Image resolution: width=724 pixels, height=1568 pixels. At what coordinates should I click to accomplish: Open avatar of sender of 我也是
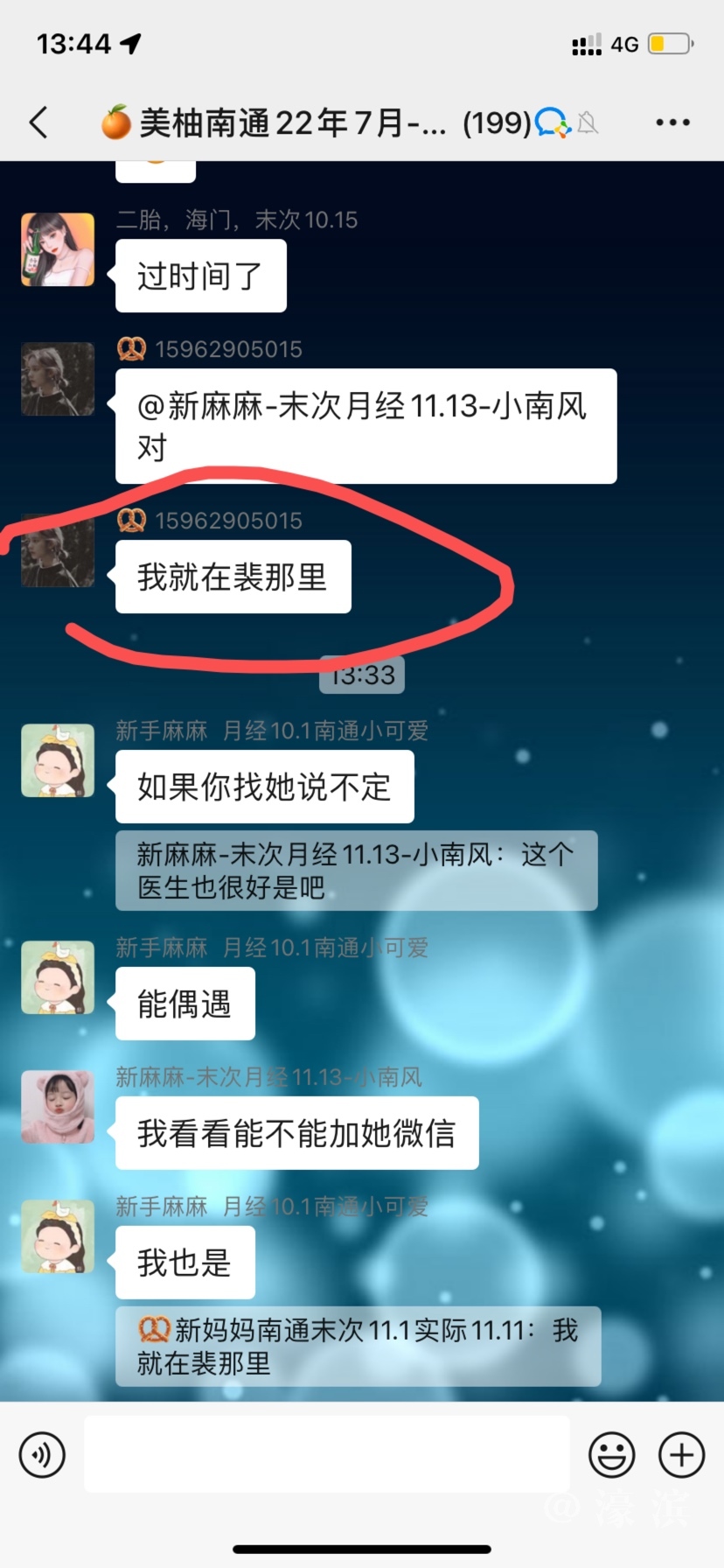[x=58, y=1236]
